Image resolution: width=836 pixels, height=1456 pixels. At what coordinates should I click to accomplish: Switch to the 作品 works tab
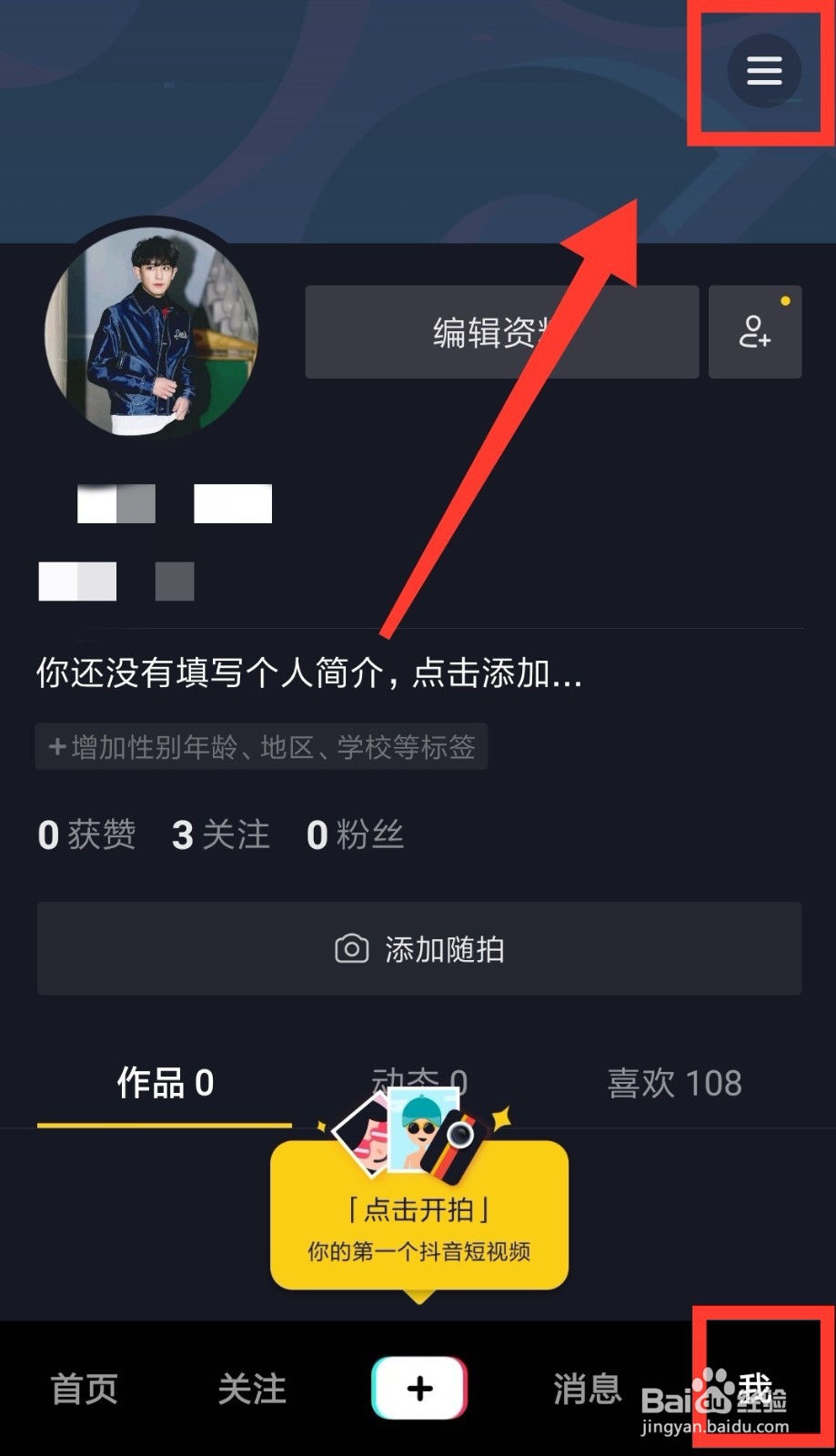click(164, 1083)
